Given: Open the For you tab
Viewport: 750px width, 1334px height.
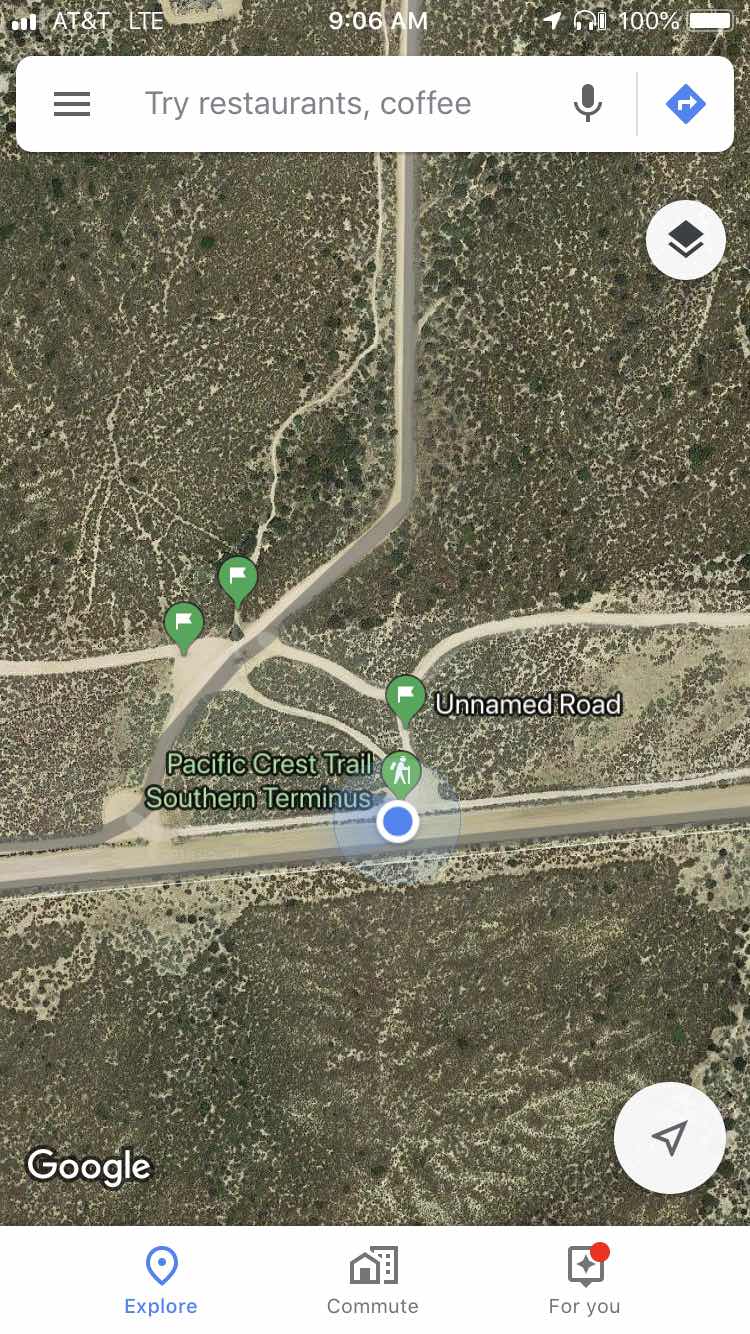Looking at the screenshot, I should point(585,1281).
